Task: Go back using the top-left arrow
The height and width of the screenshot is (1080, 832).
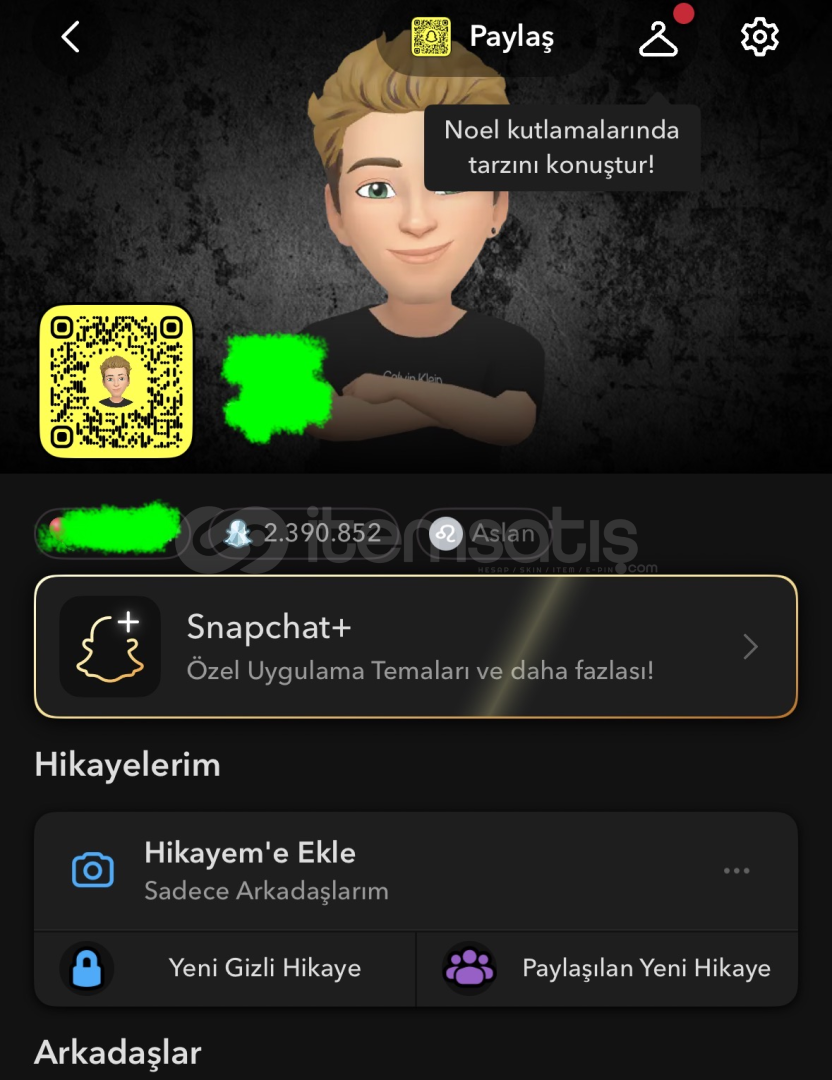Action: click(x=70, y=38)
